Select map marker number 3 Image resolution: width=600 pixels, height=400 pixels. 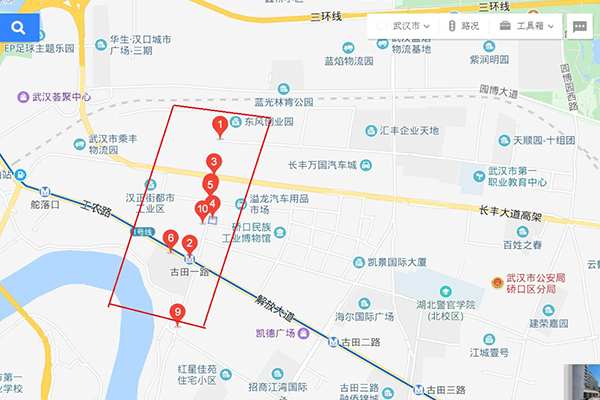coord(213,162)
